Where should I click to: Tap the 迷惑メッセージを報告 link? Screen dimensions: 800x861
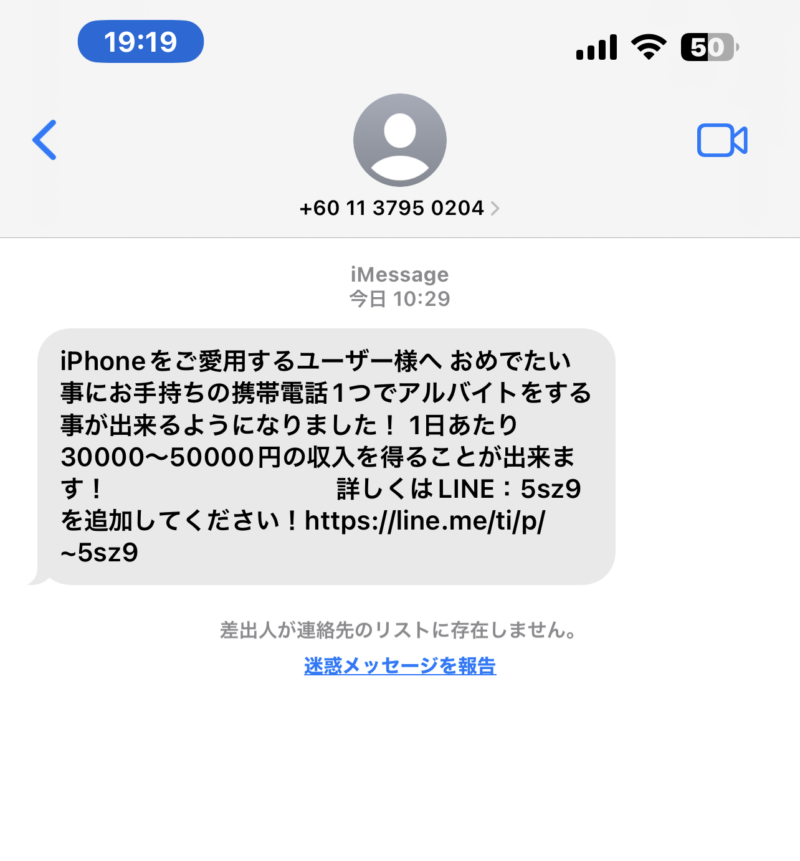pyautogui.click(x=400, y=666)
